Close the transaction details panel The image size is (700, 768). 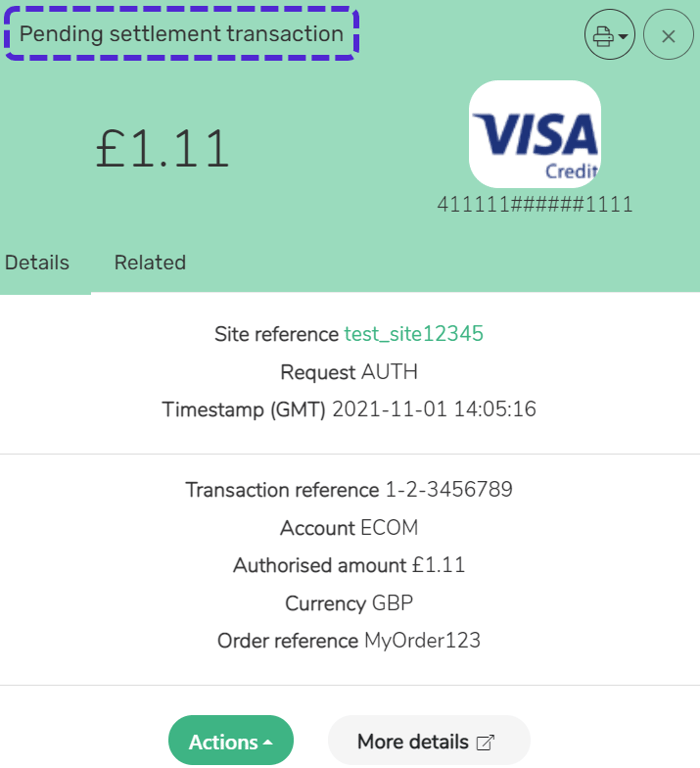668,36
